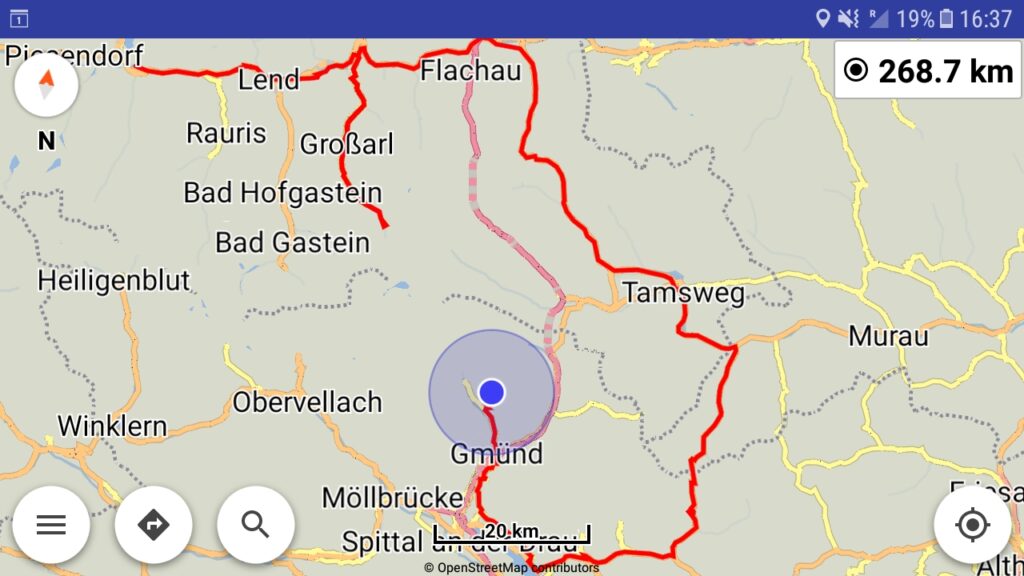Tap the 268.7 km distance widget
This screenshot has width=1024, height=576.
pyautogui.click(x=928, y=70)
